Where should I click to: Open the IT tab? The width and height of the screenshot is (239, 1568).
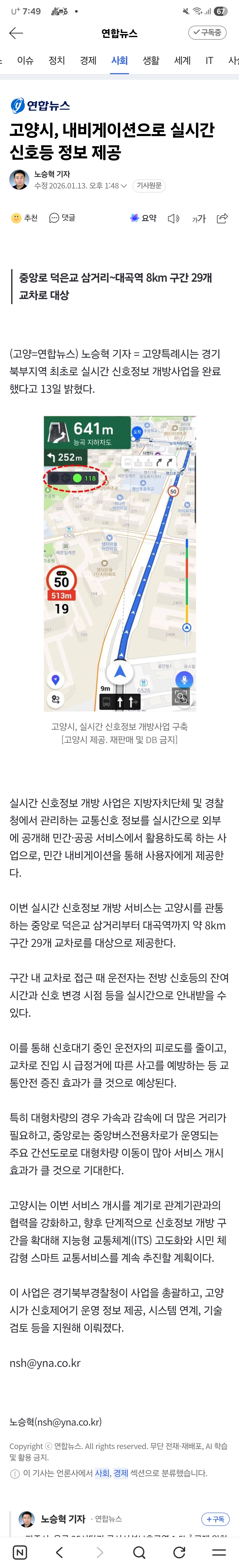click(x=209, y=60)
